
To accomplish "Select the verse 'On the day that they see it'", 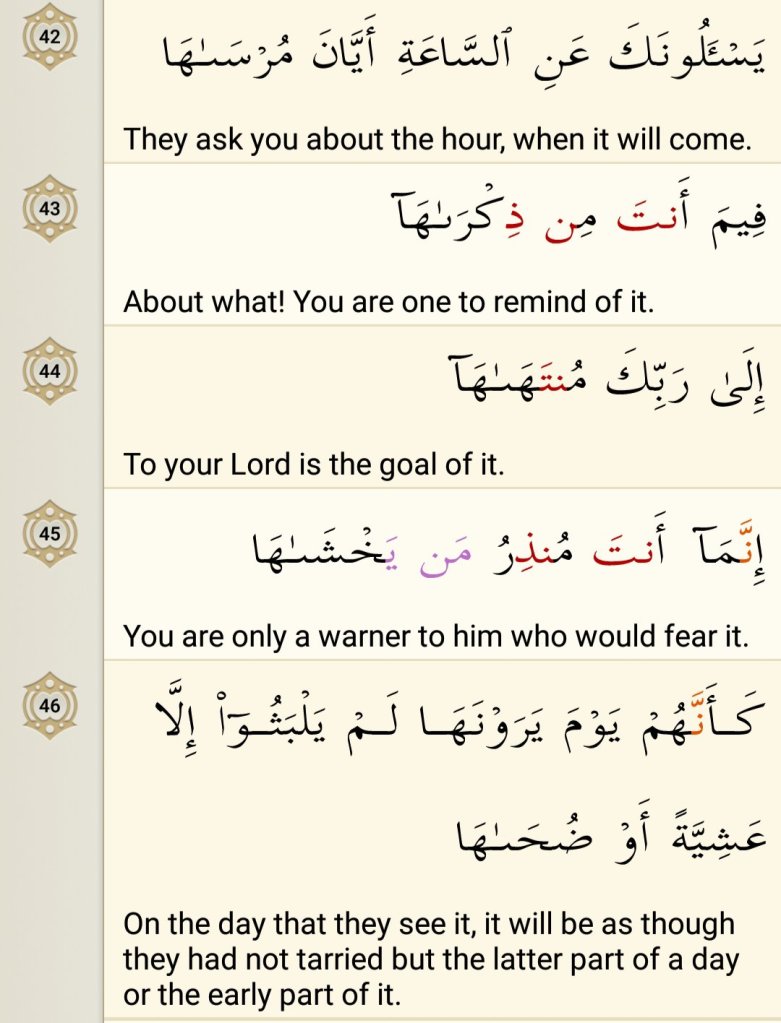I will (429, 960).
